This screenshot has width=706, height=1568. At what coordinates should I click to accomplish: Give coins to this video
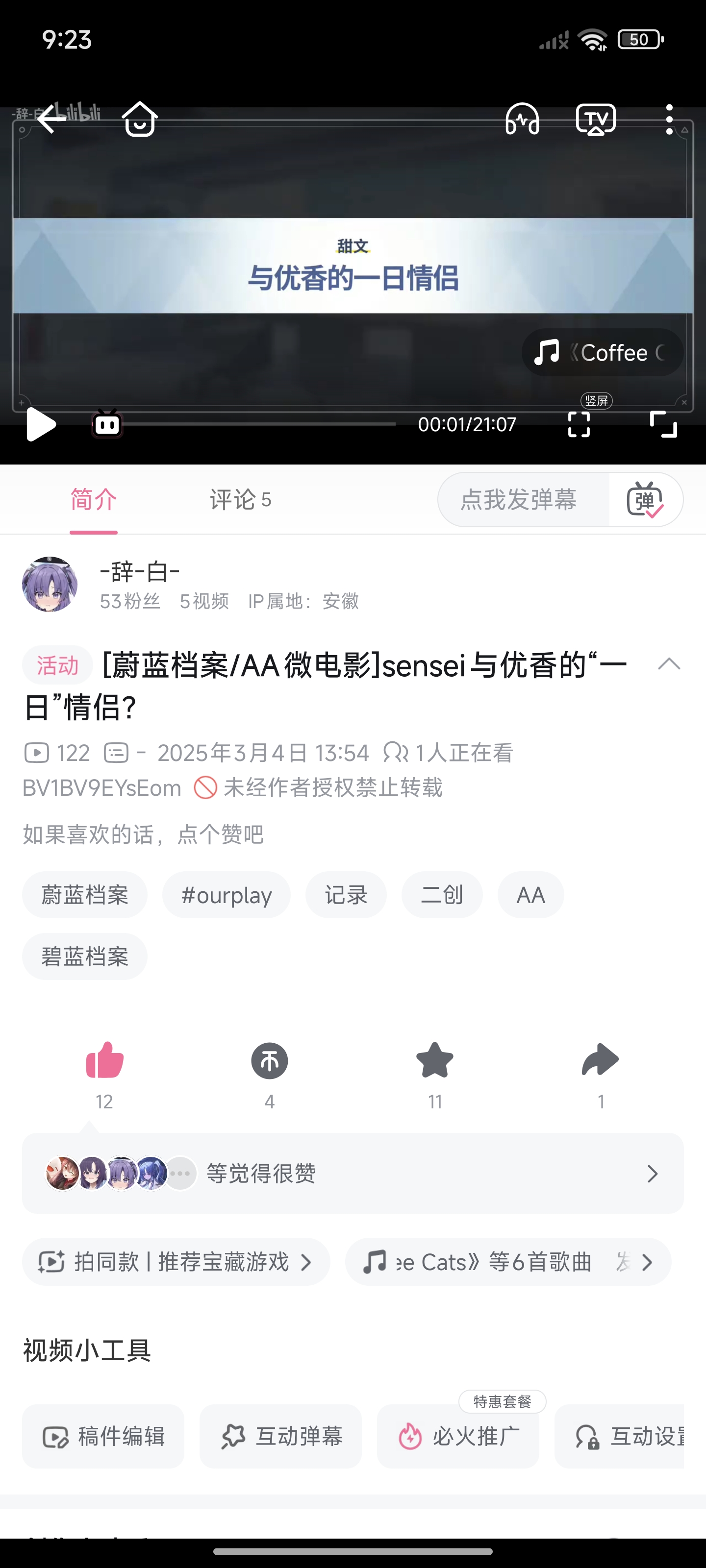269,1061
